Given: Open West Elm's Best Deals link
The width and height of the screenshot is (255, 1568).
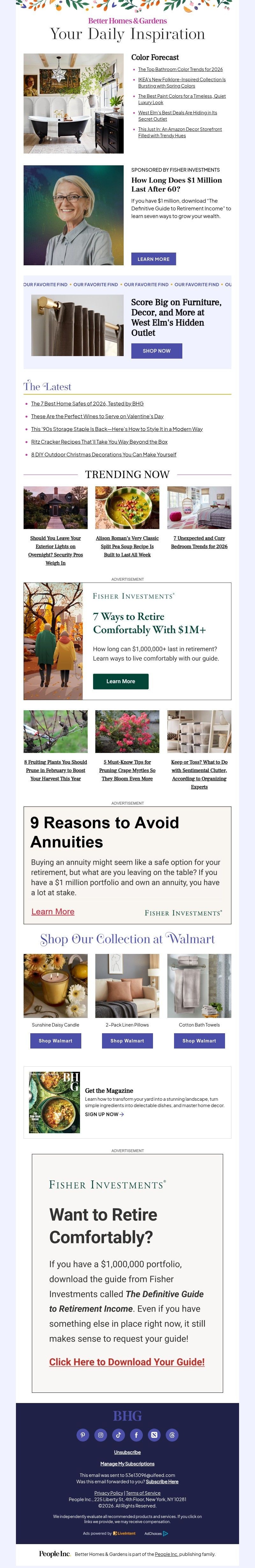Looking at the screenshot, I should click(x=177, y=113).
